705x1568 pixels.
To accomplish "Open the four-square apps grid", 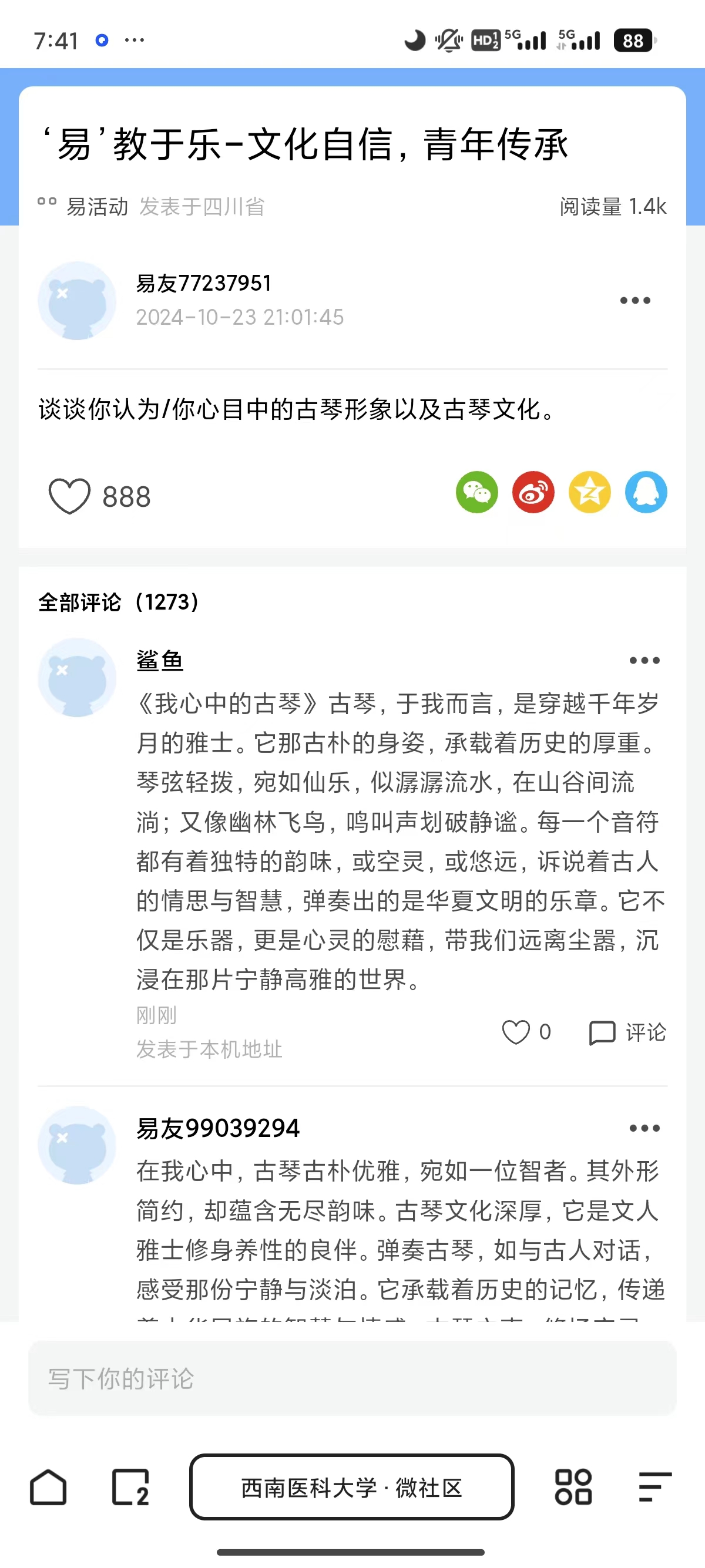I will (573, 1487).
